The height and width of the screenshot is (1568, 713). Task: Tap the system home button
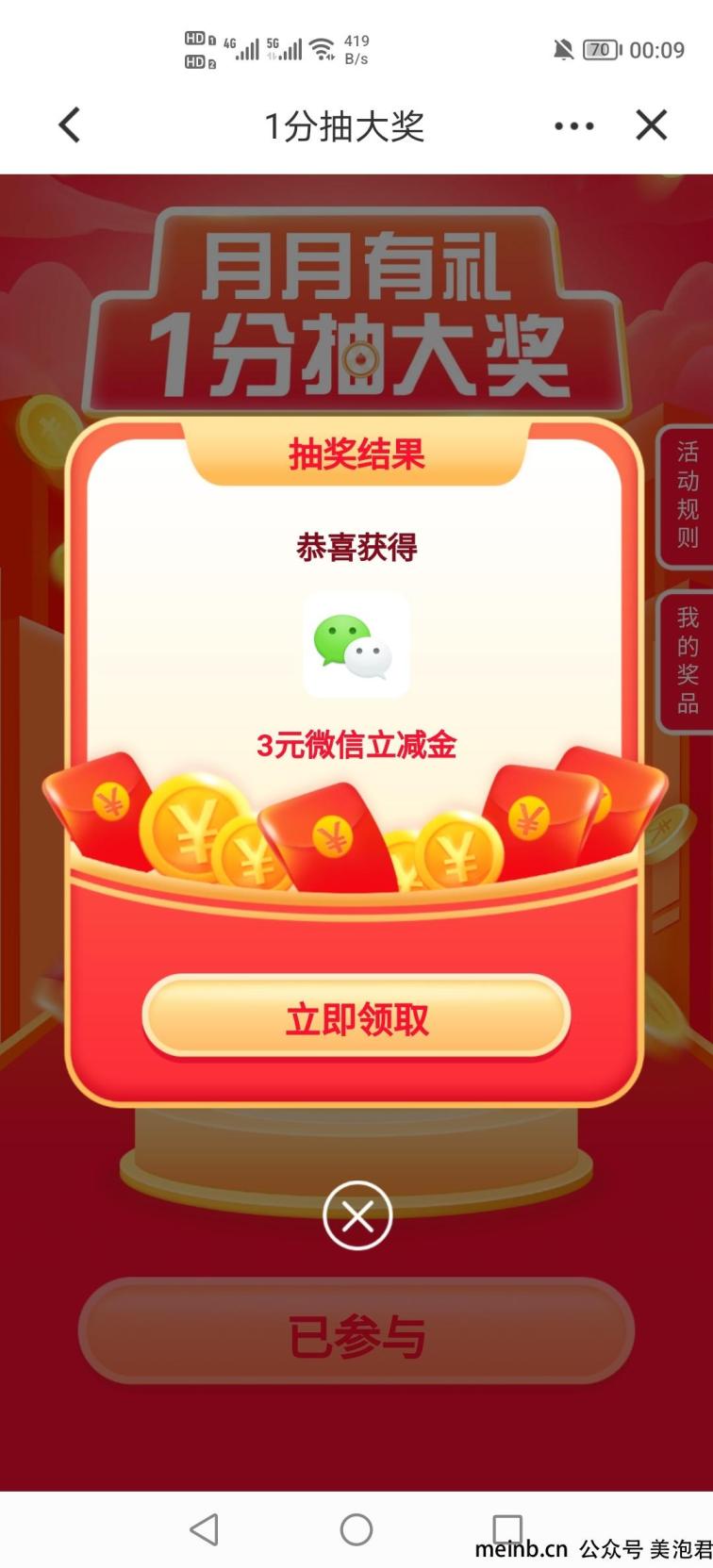(x=356, y=1529)
